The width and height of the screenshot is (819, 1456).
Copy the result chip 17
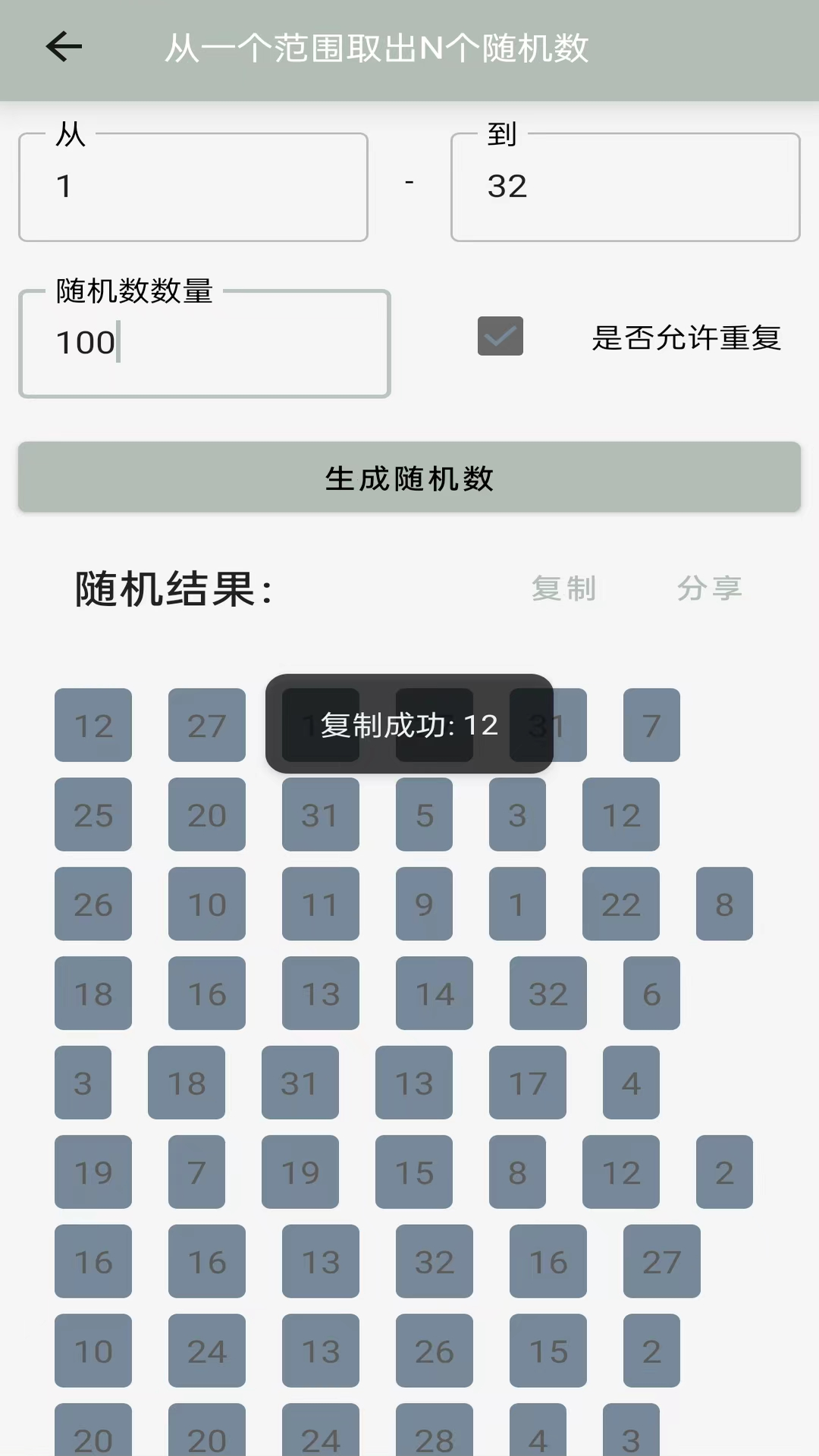(x=527, y=1083)
